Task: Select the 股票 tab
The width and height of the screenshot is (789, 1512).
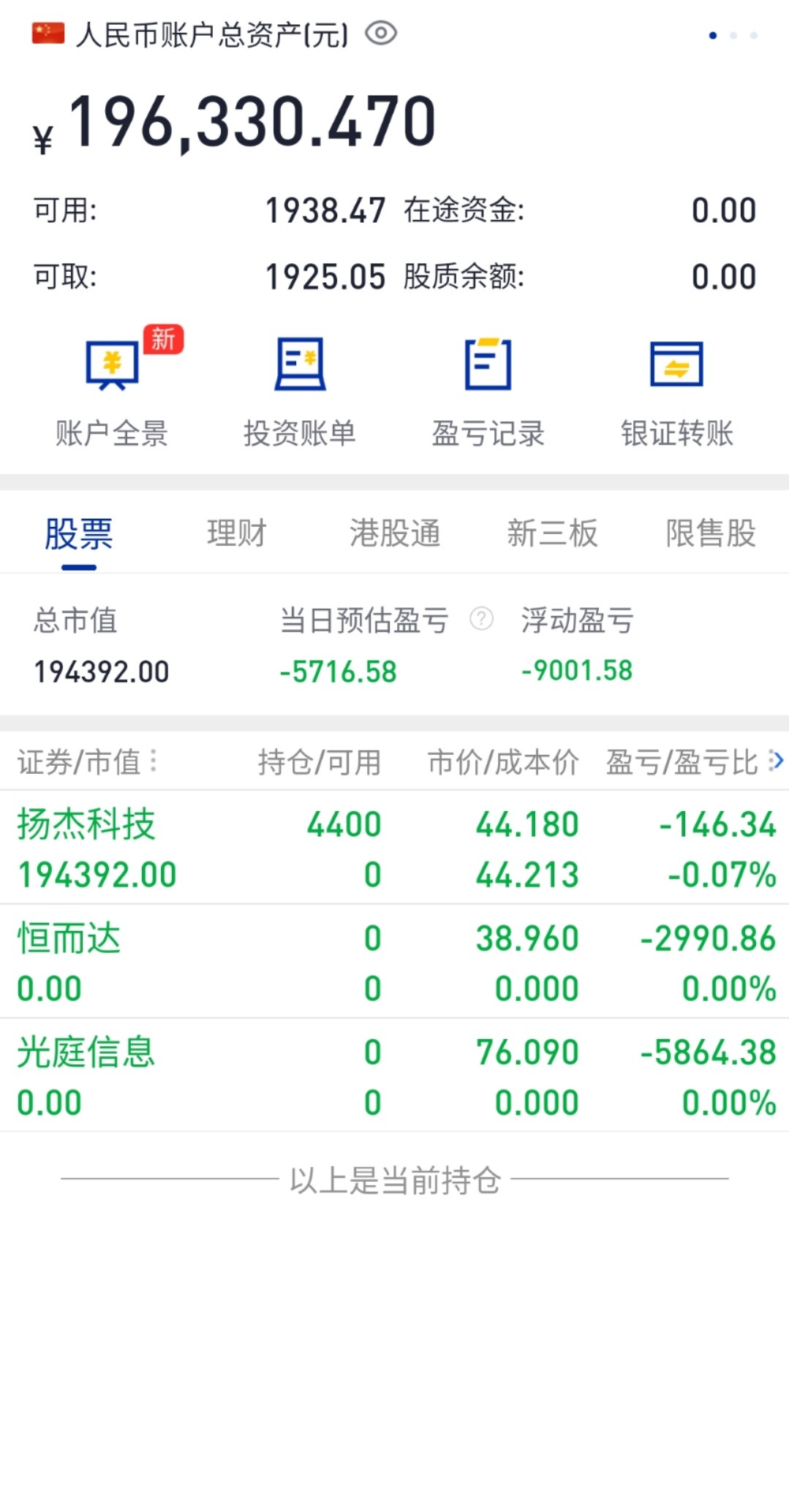Action: pyautogui.click(x=79, y=533)
